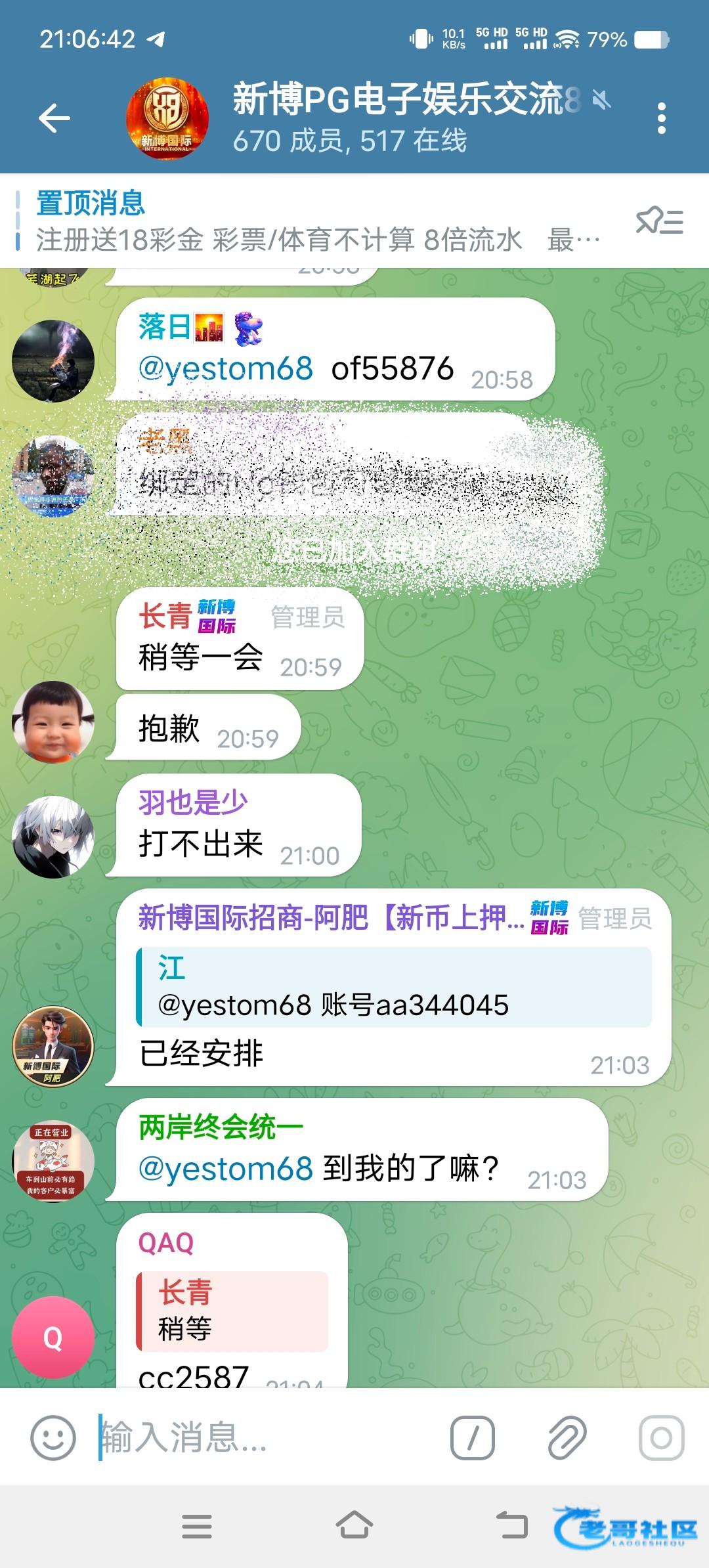Image resolution: width=709 pixels, height=1568 pixels.
Task: Open the three-dot overflow menu
Action: (x=661, y=119)
